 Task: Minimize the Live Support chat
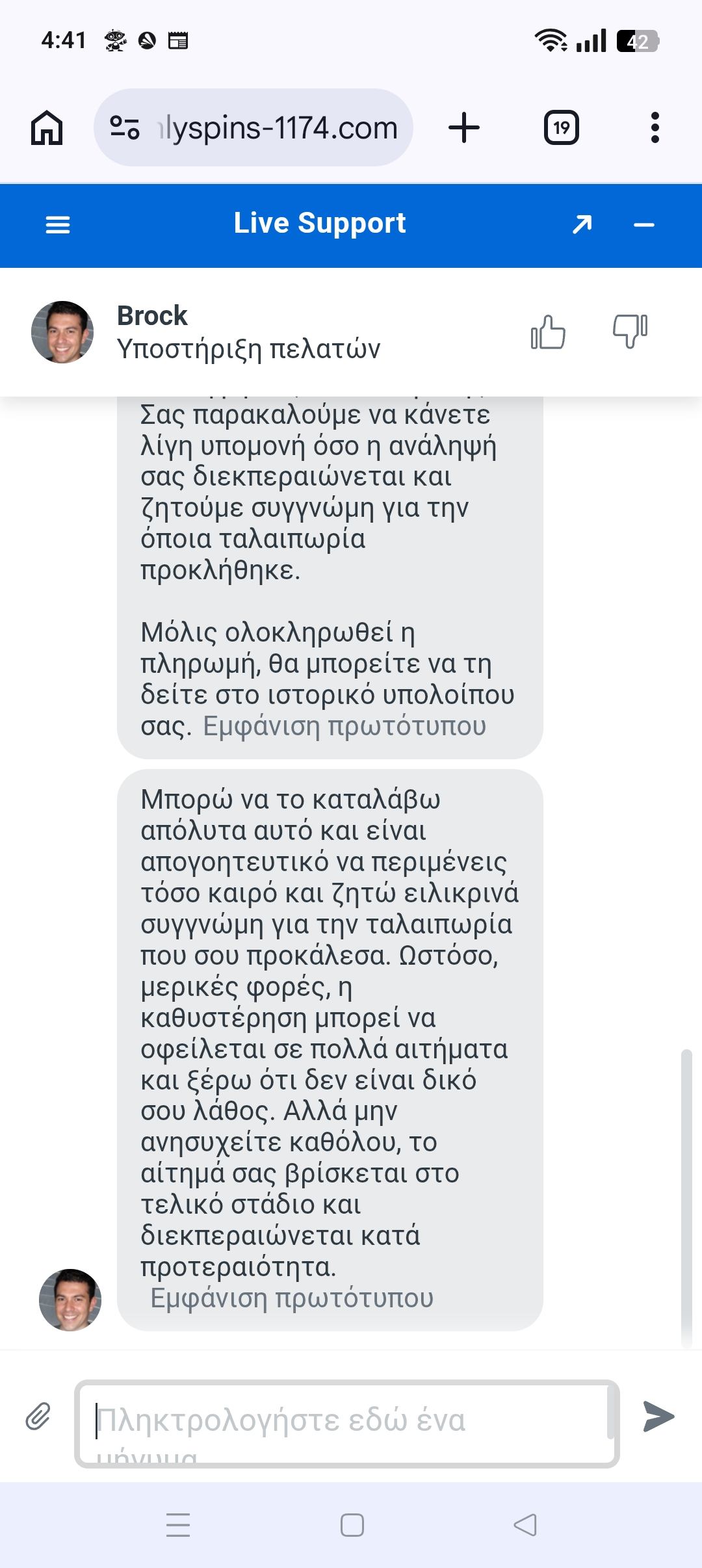tap(643, 225)
